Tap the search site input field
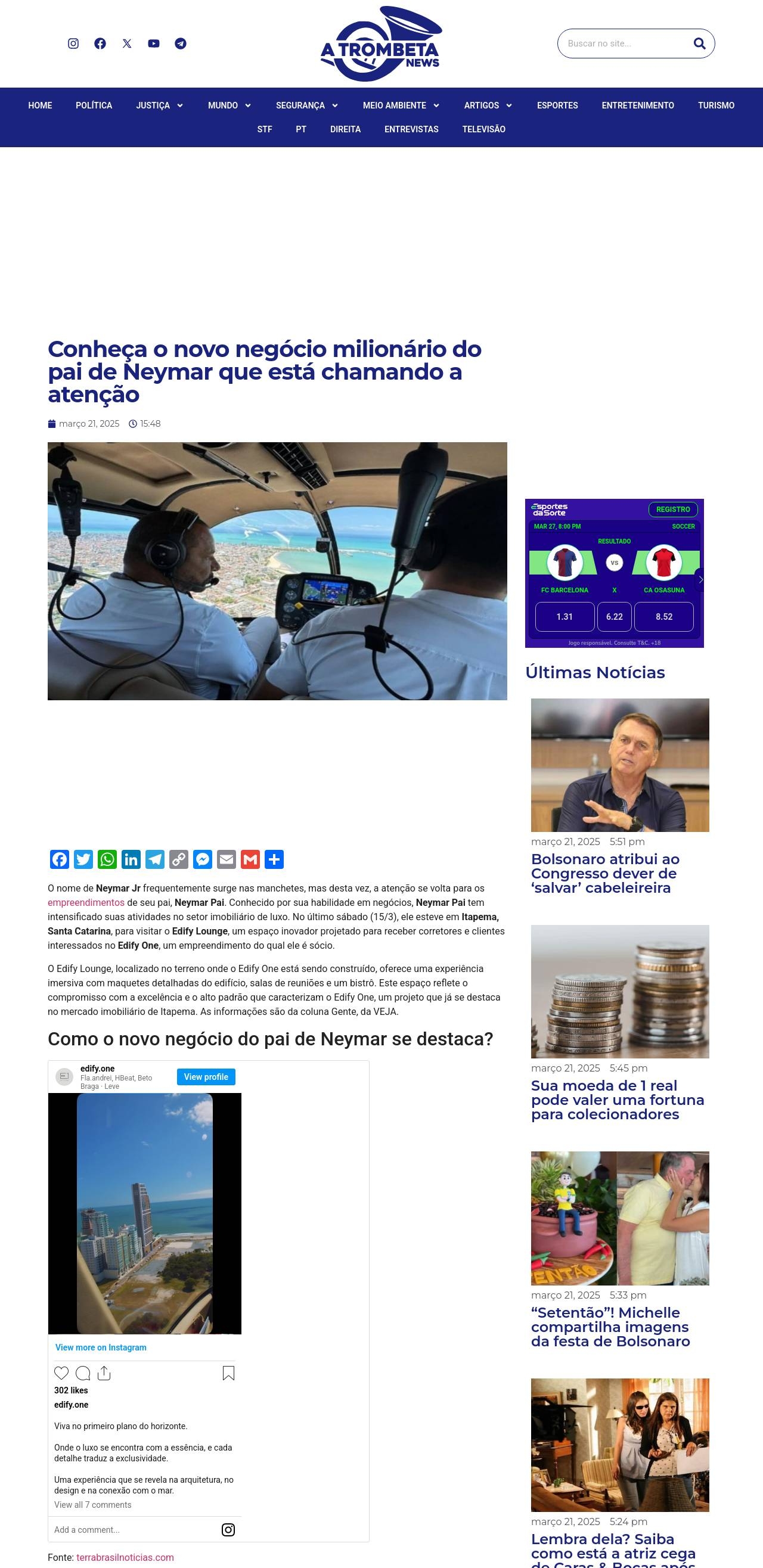This screenshot has width=763, height=1568. coord(624,44)
